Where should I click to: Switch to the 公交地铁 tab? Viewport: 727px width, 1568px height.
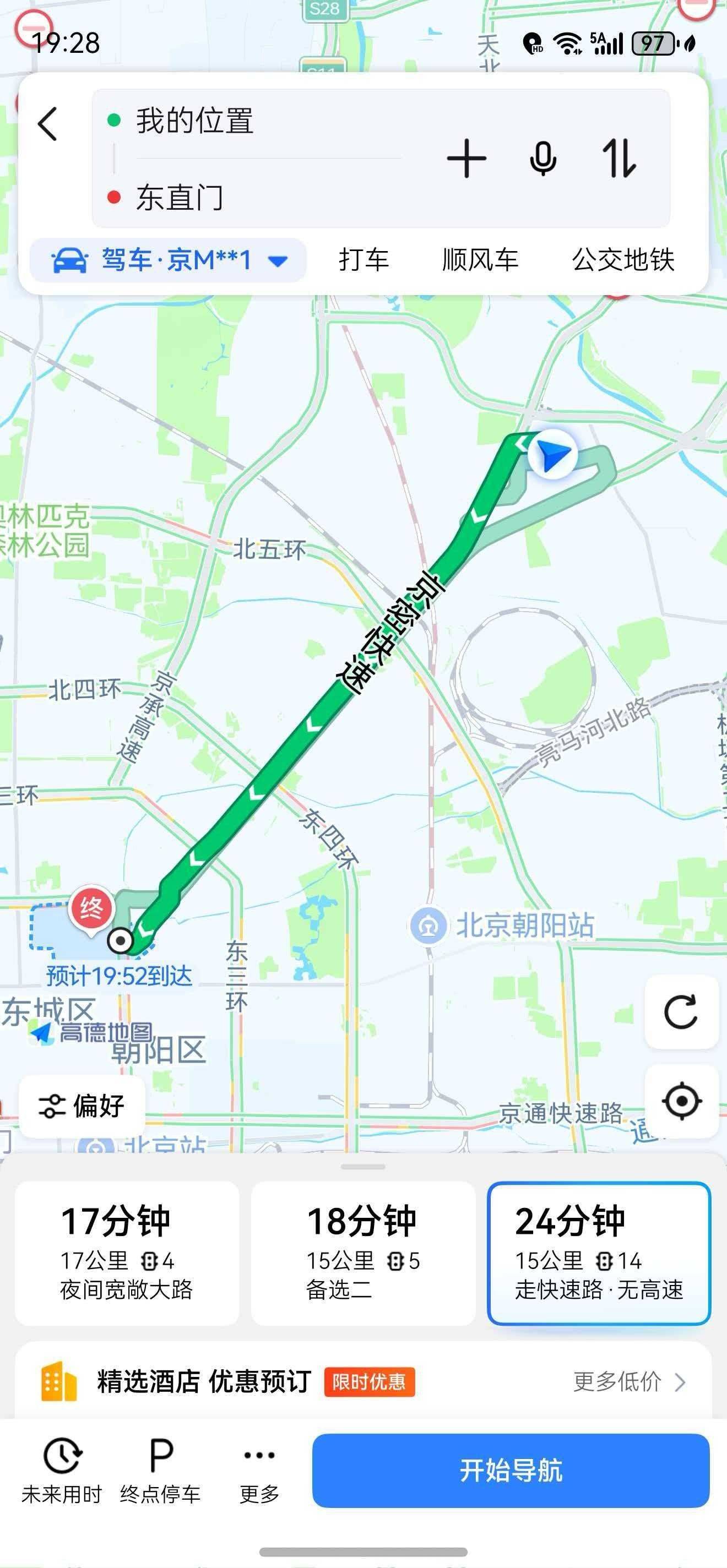pos(623,260)
